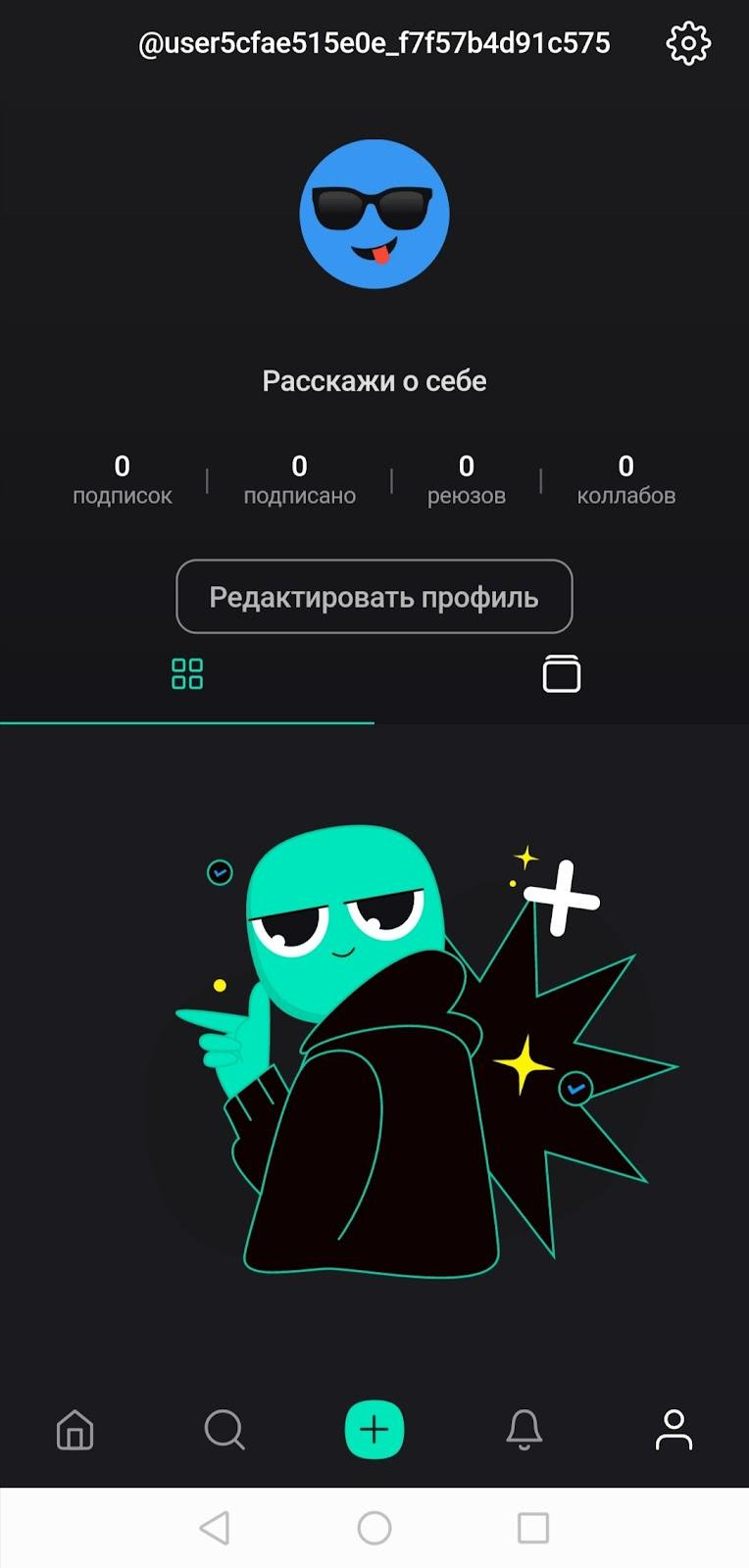Open the settings gear

click(x=688, y=43)
